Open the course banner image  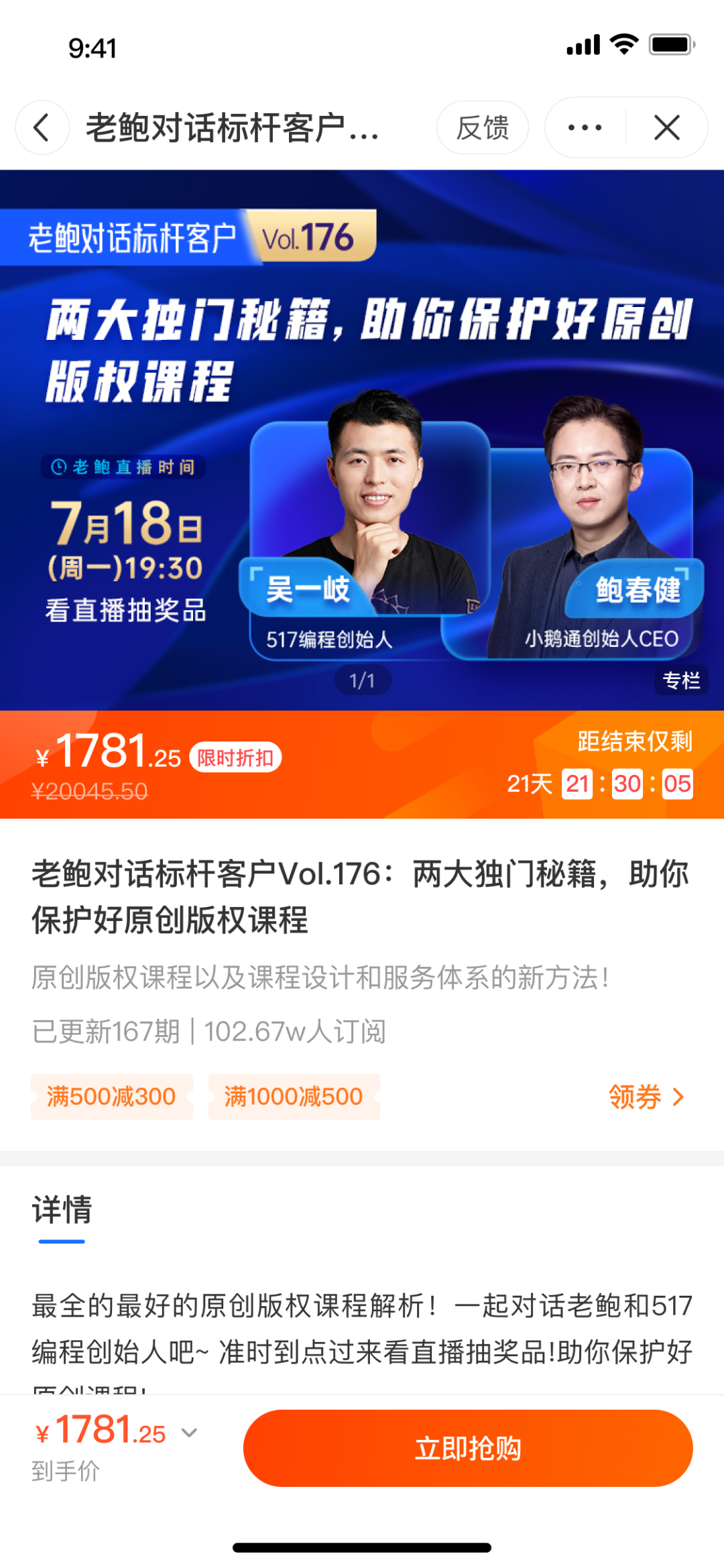tap(362, 440)
